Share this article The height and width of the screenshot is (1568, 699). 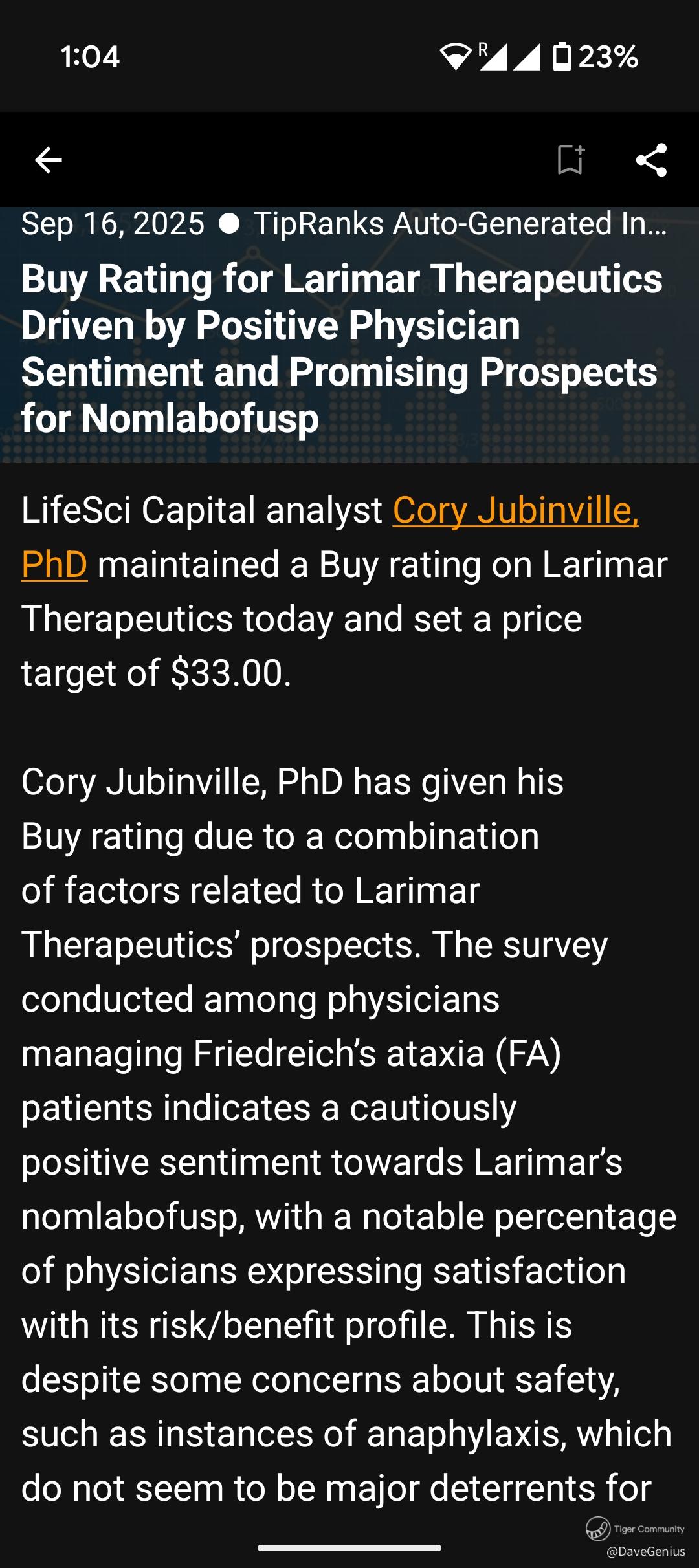click(651, 160)
